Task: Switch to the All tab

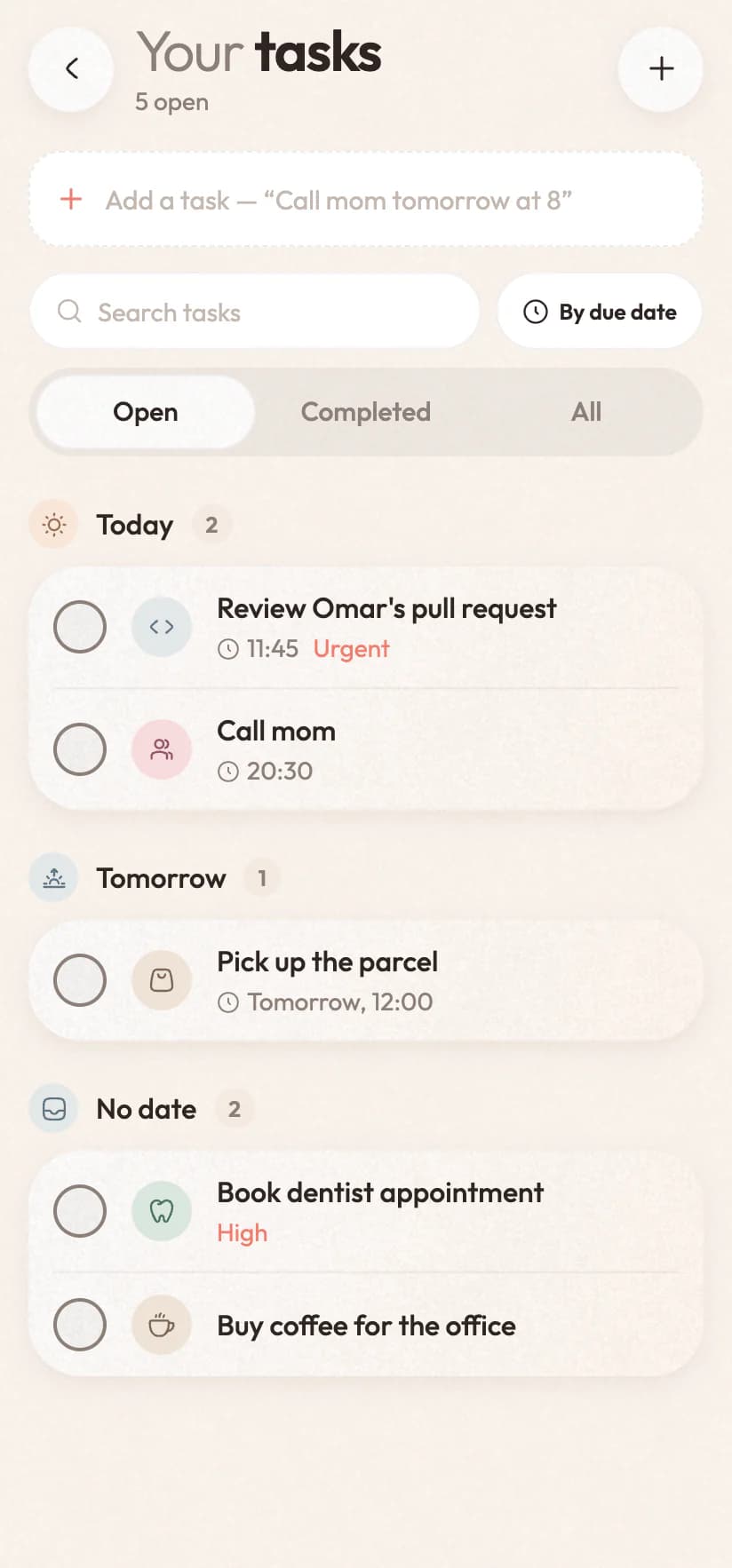Action: (x=586, y=412)
